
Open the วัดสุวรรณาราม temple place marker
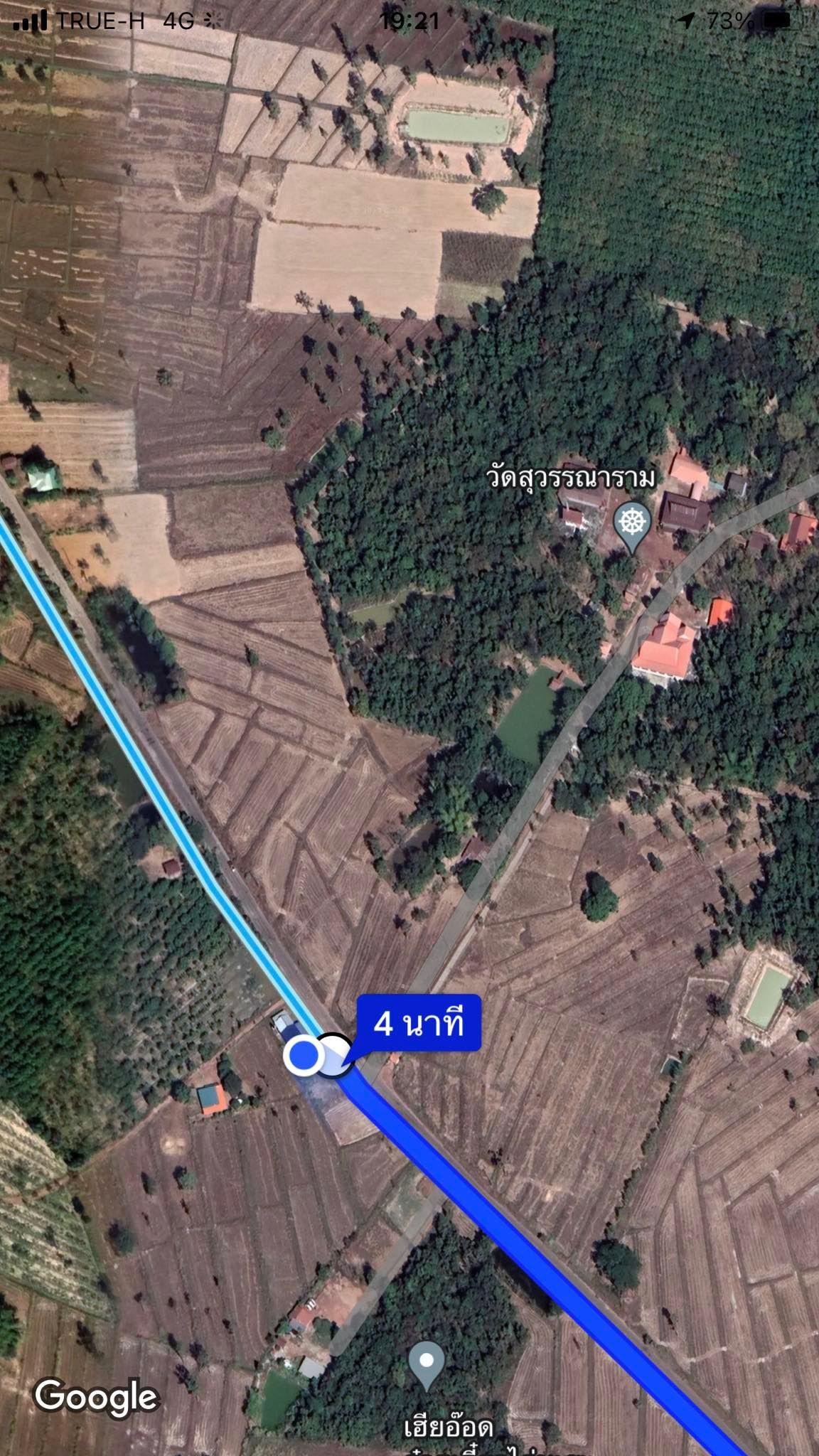point(631,527)
